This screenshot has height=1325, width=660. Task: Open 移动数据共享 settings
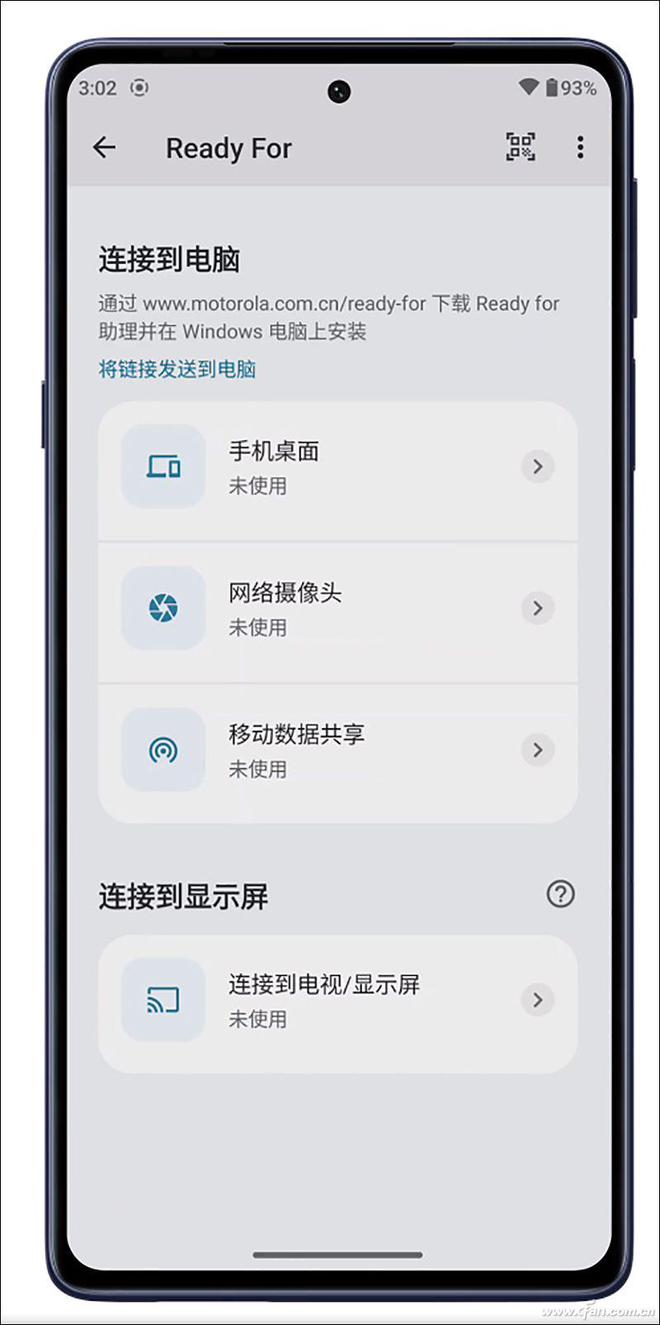[x=337, y=750]
